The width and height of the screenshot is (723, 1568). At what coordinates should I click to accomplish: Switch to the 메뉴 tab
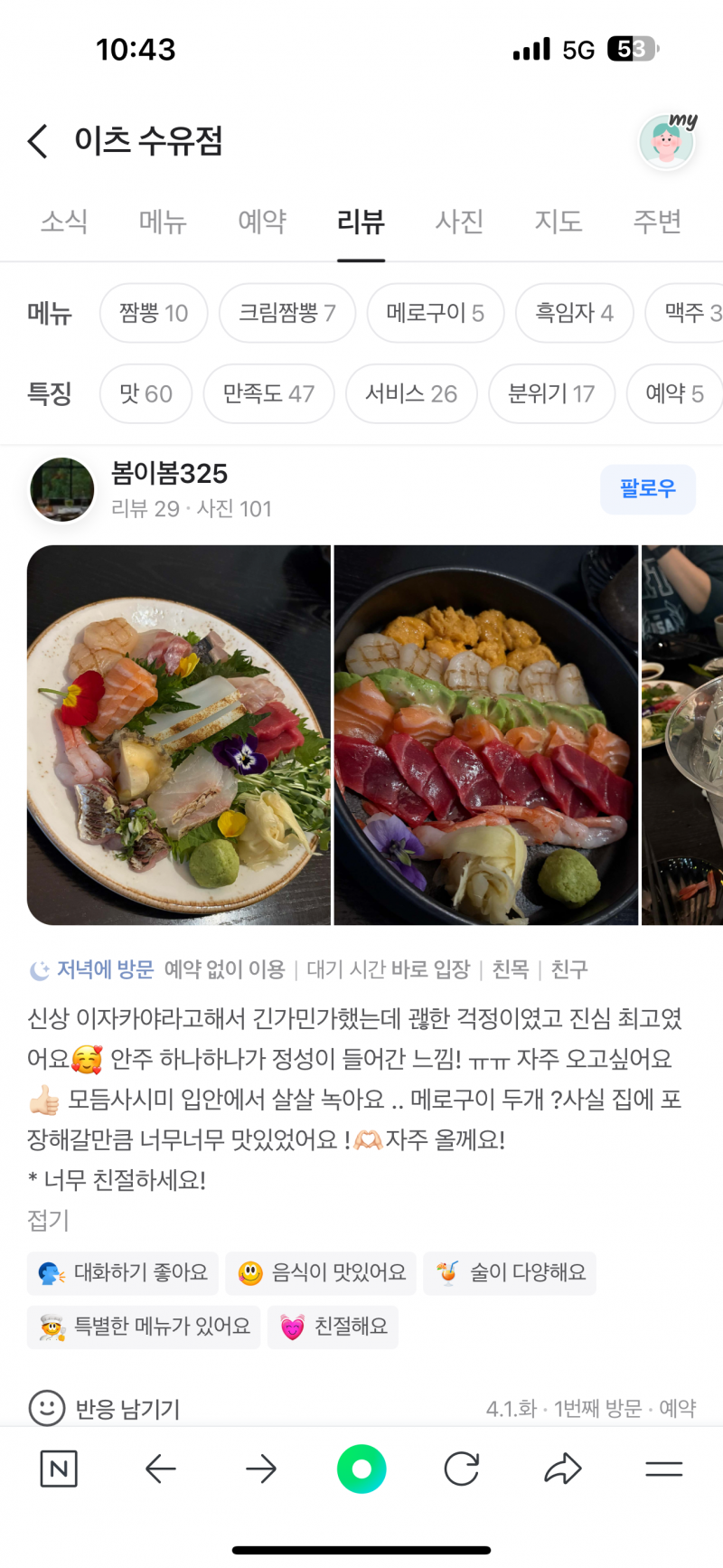coord(163,222)
